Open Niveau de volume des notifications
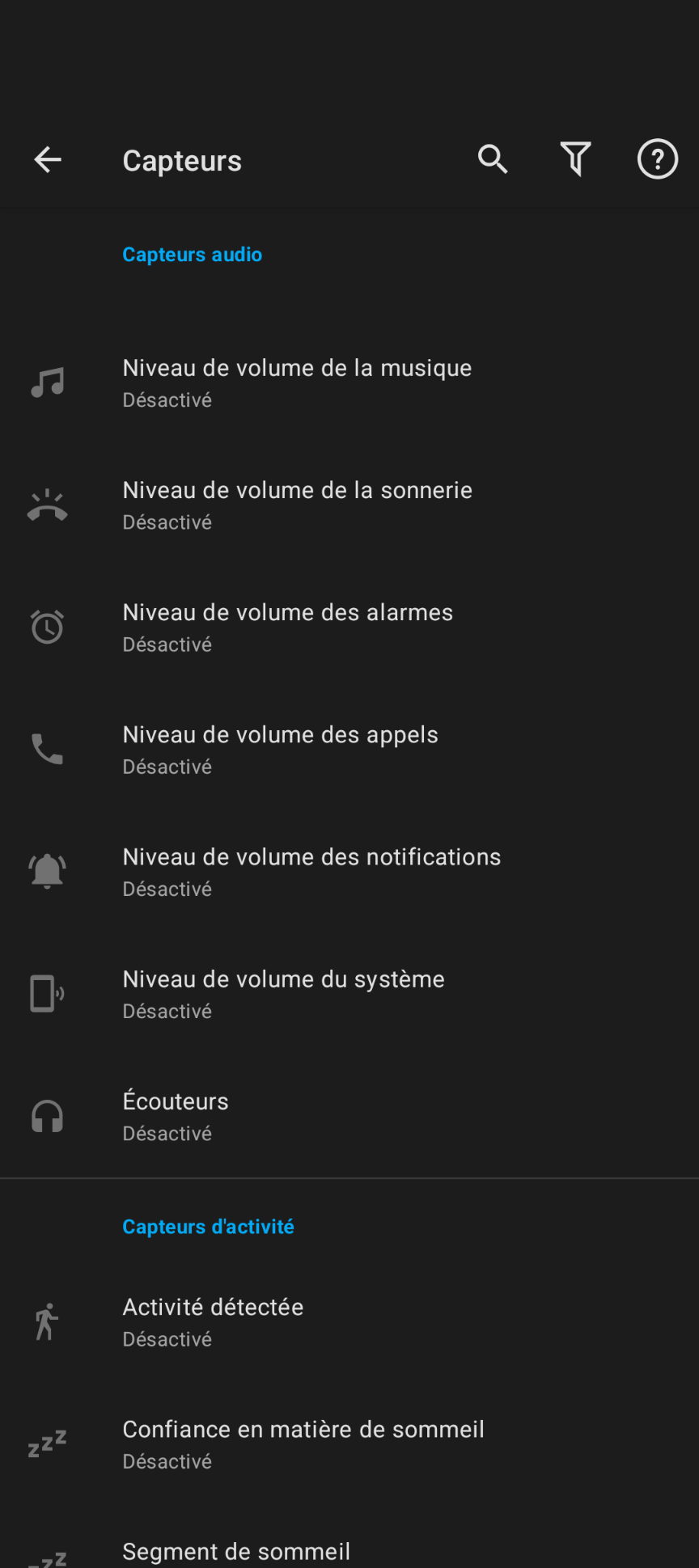This screenshot has width=699, height=1568. 311,872
